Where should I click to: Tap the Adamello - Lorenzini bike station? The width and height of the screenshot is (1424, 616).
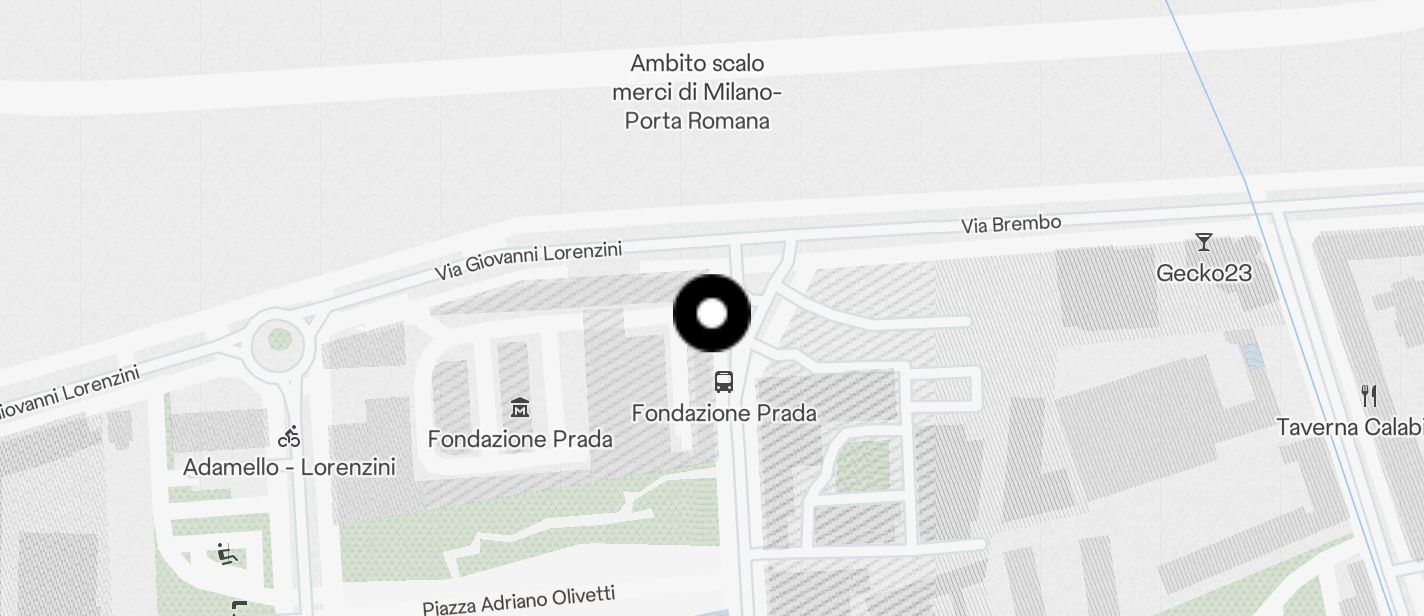pyautogui.click(x=289, y=436)
